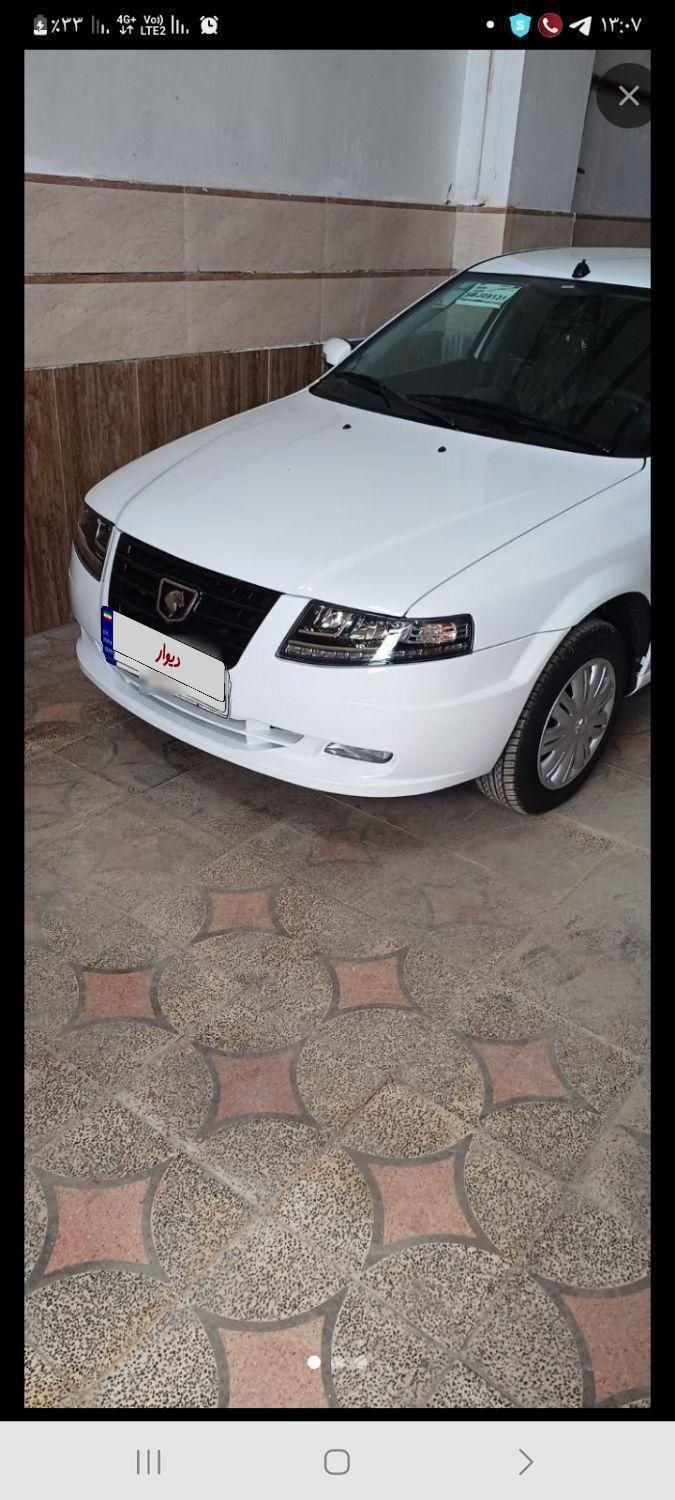Go back with the system navigation arrow
The width and height of the screenshot is (675, 1500).
(525, 1462)
